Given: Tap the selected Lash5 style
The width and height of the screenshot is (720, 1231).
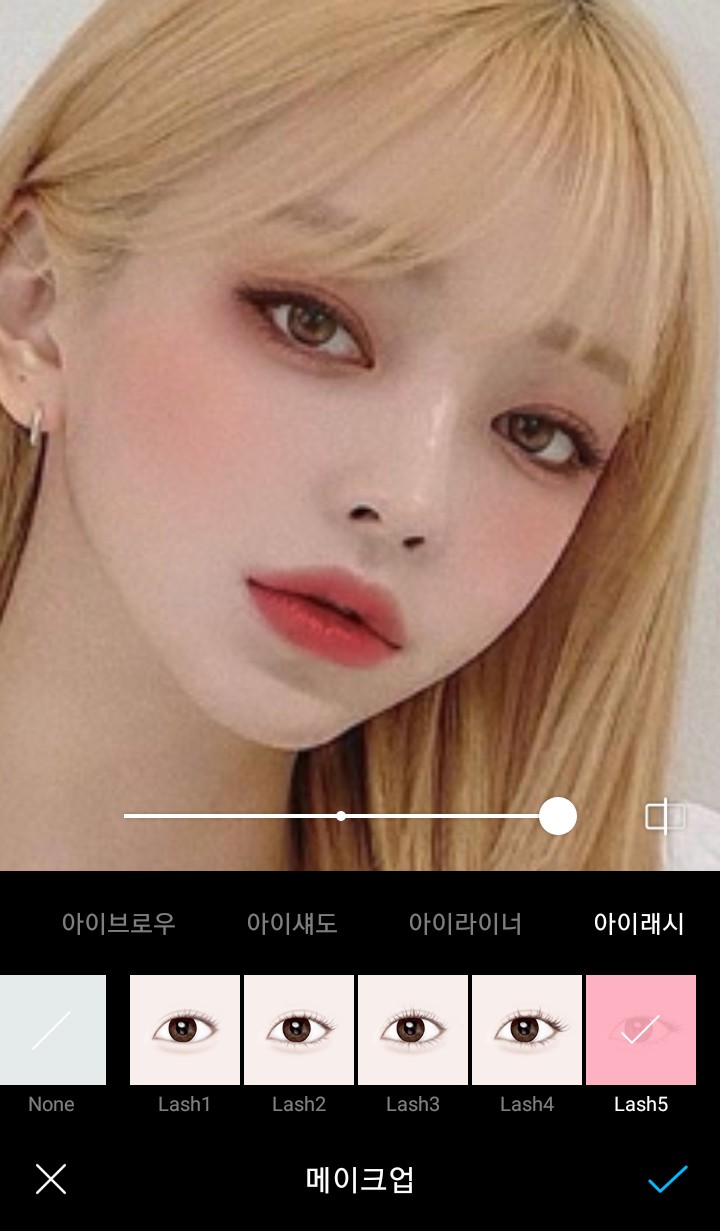Looking at the screenshot, I should (x=641, y=1030).
